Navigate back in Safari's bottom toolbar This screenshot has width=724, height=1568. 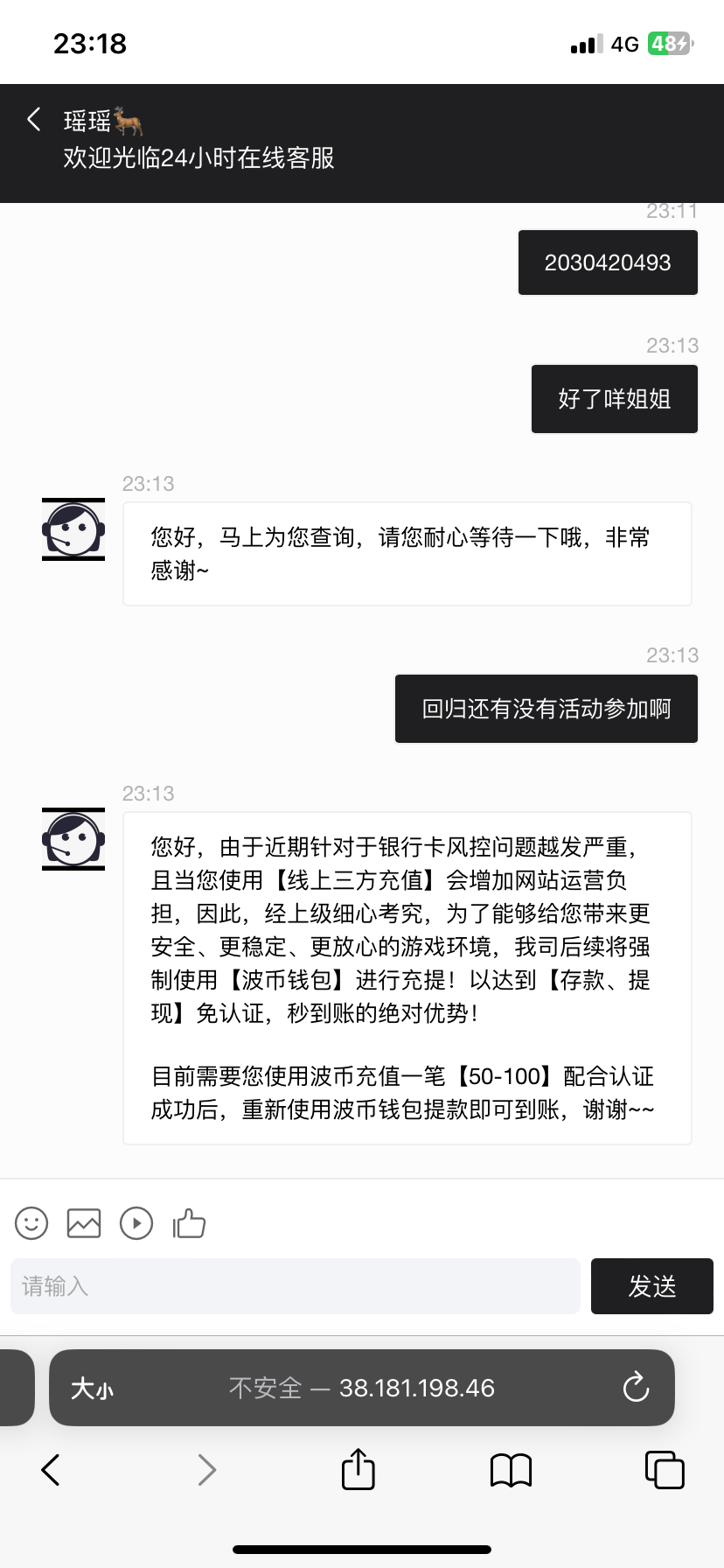[x=51, y=1469]
